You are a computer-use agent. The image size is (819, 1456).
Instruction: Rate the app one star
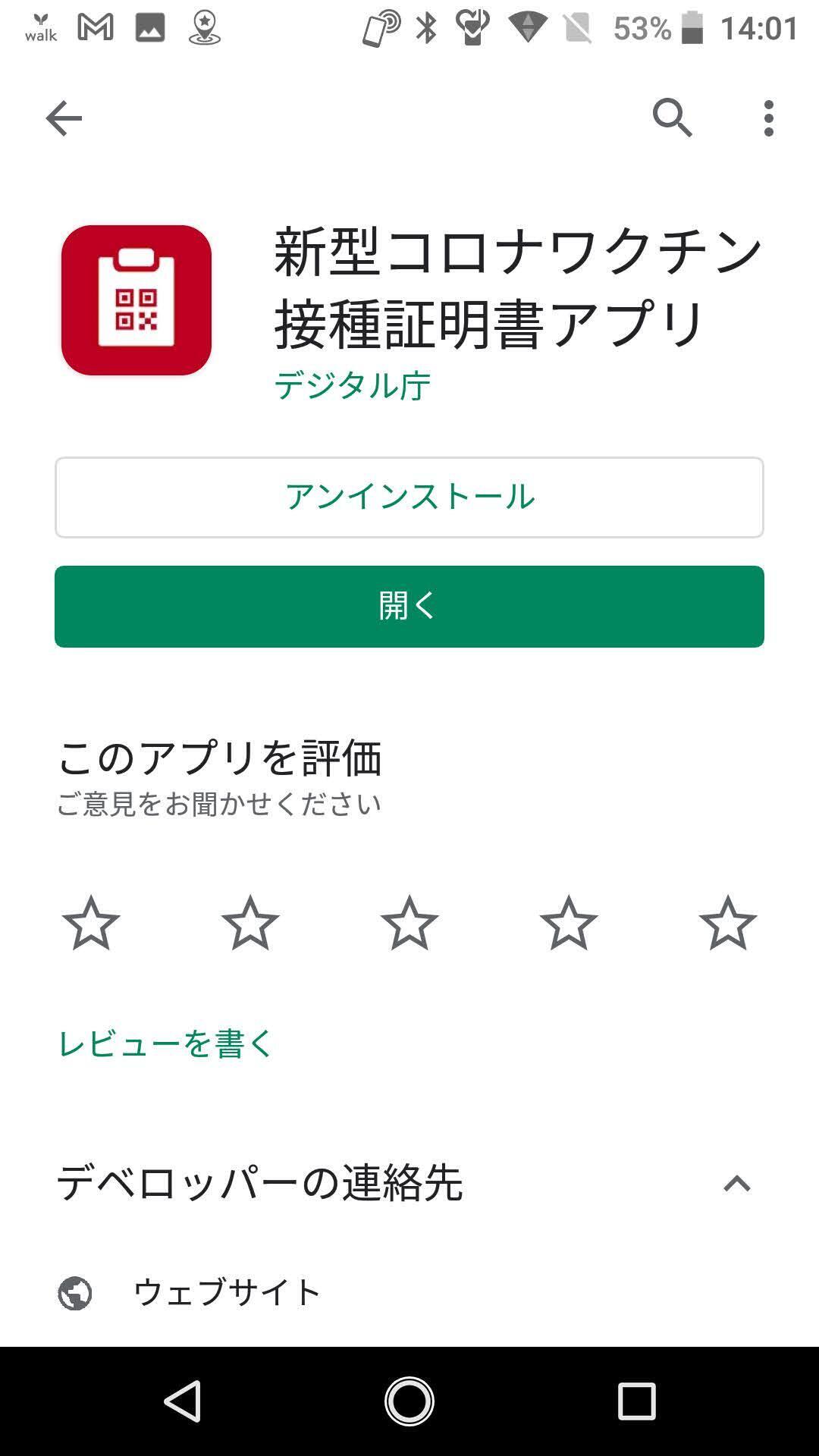click(91, 923)
